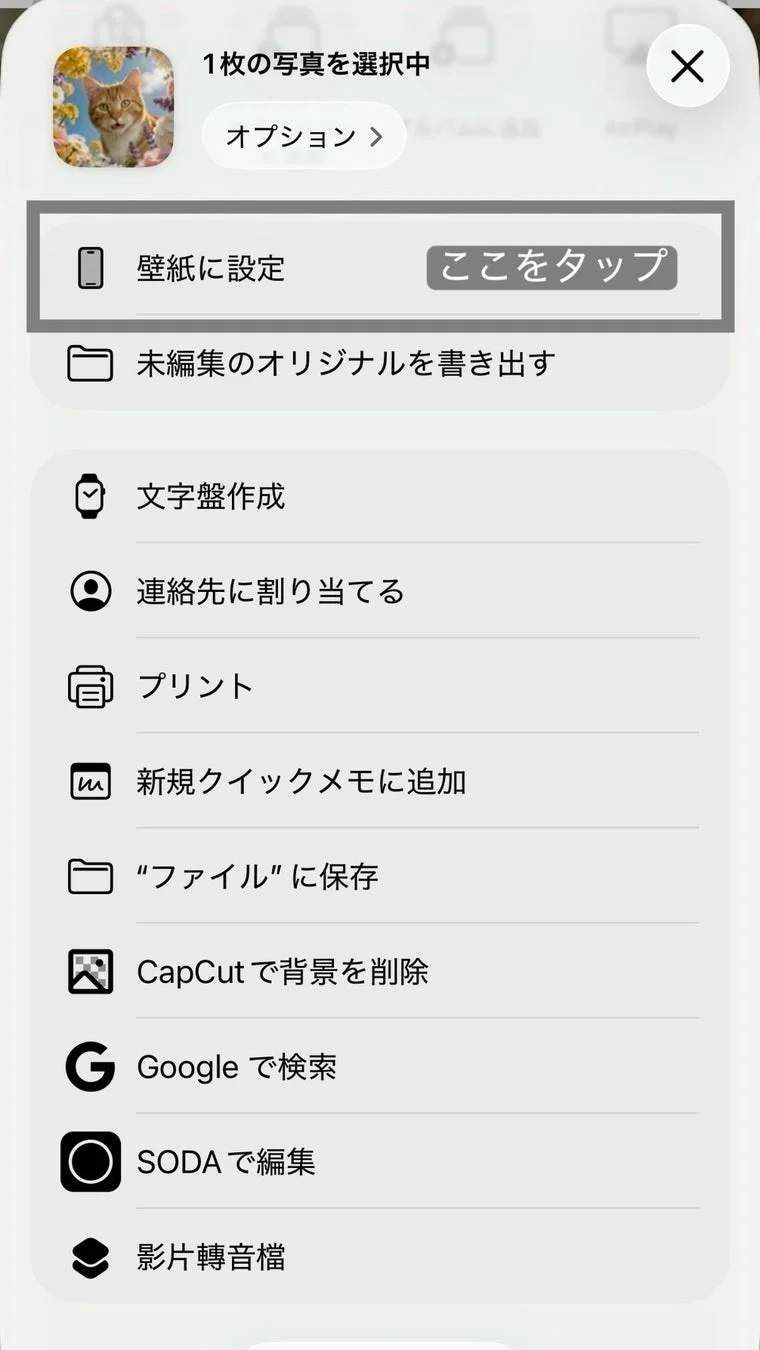Tap the contact icon beside 連絡先に割り当てる
This screenshot has width=760, height=1350.
[91, 591]
